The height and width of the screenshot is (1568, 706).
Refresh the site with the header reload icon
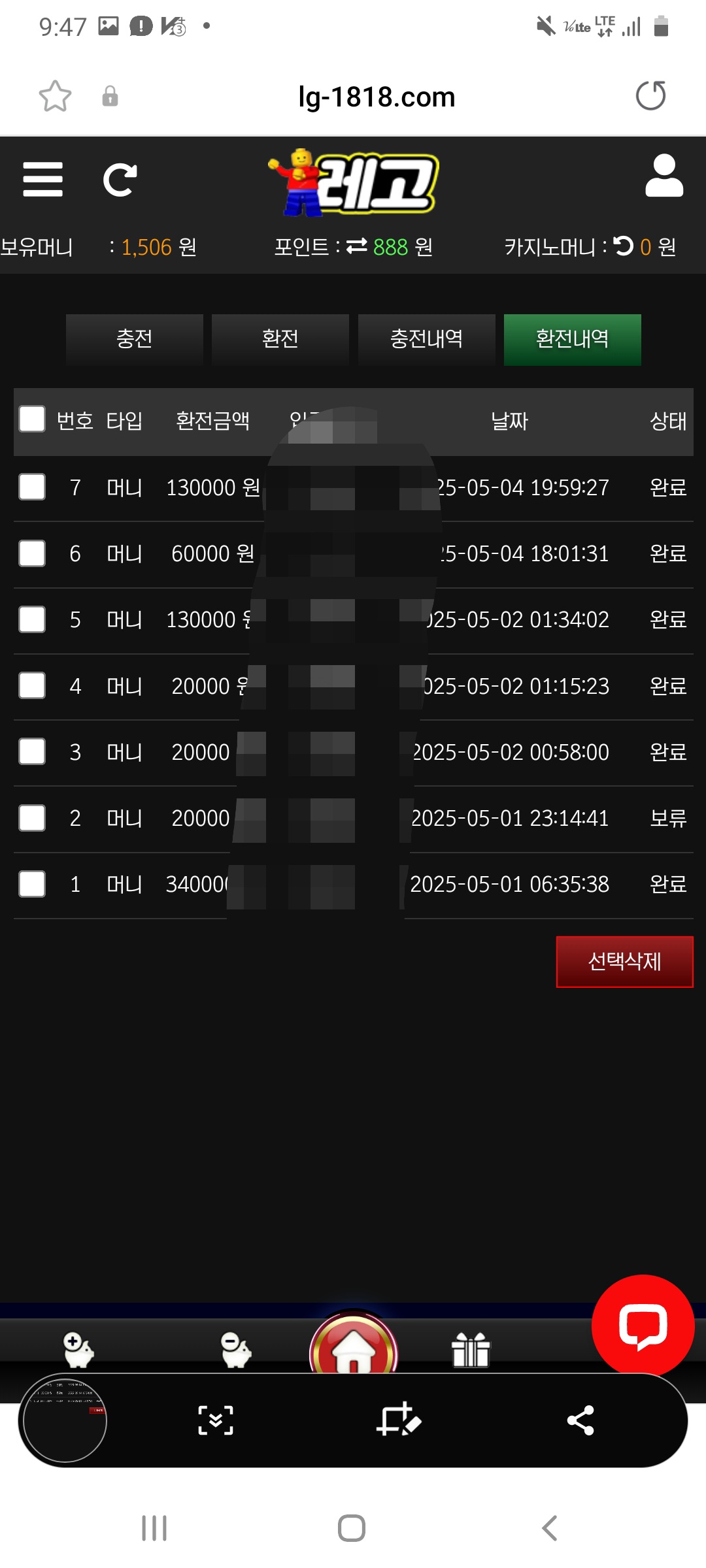120,180
